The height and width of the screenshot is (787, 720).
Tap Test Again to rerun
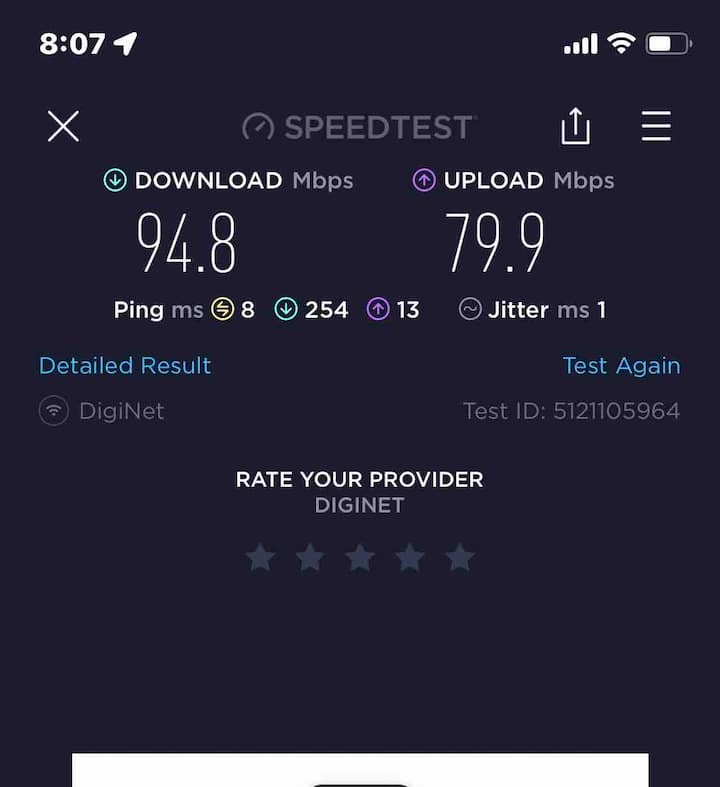click(621, 366)
